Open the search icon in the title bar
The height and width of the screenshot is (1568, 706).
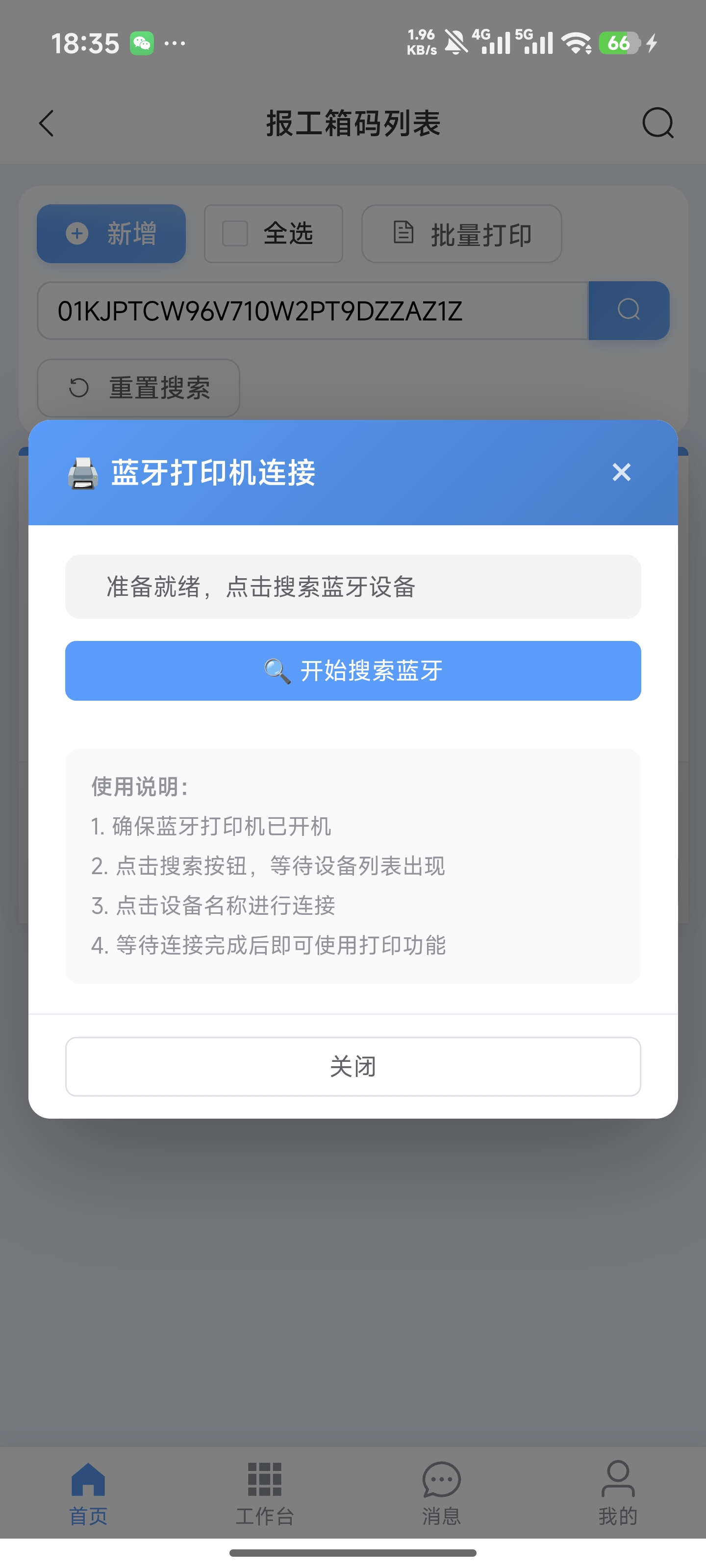pos(657,123)
